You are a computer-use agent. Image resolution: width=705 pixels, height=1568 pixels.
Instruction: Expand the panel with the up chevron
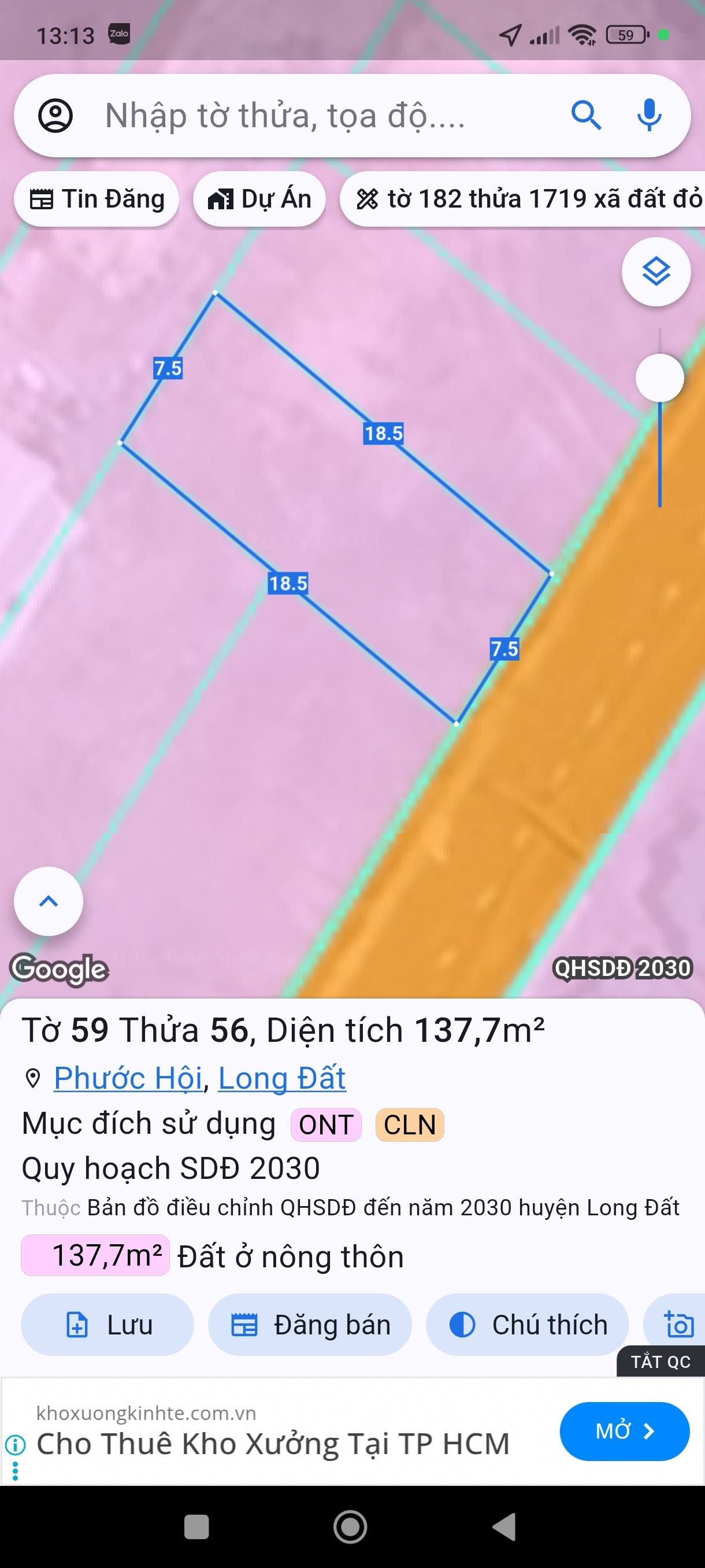pyautogui.click(x=49, y=901)
